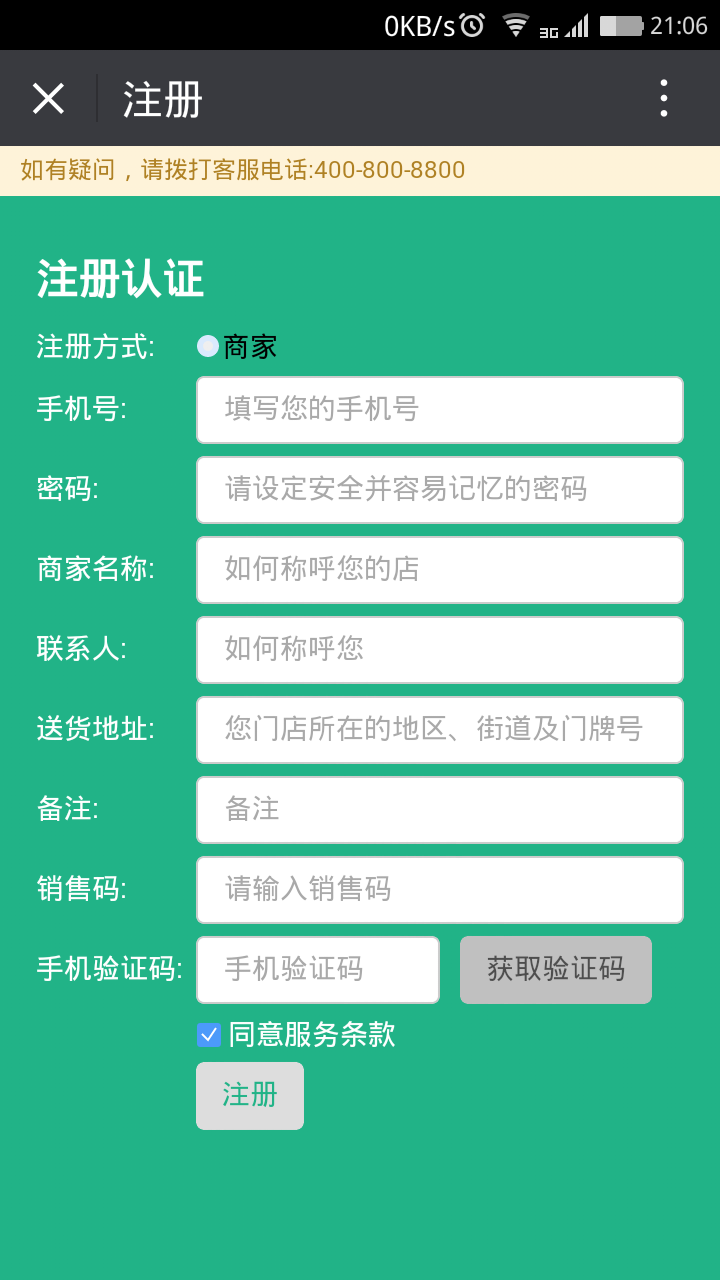Tap the 0KB/s network speed indicator

pyautogui.click(x=414, y=24)
